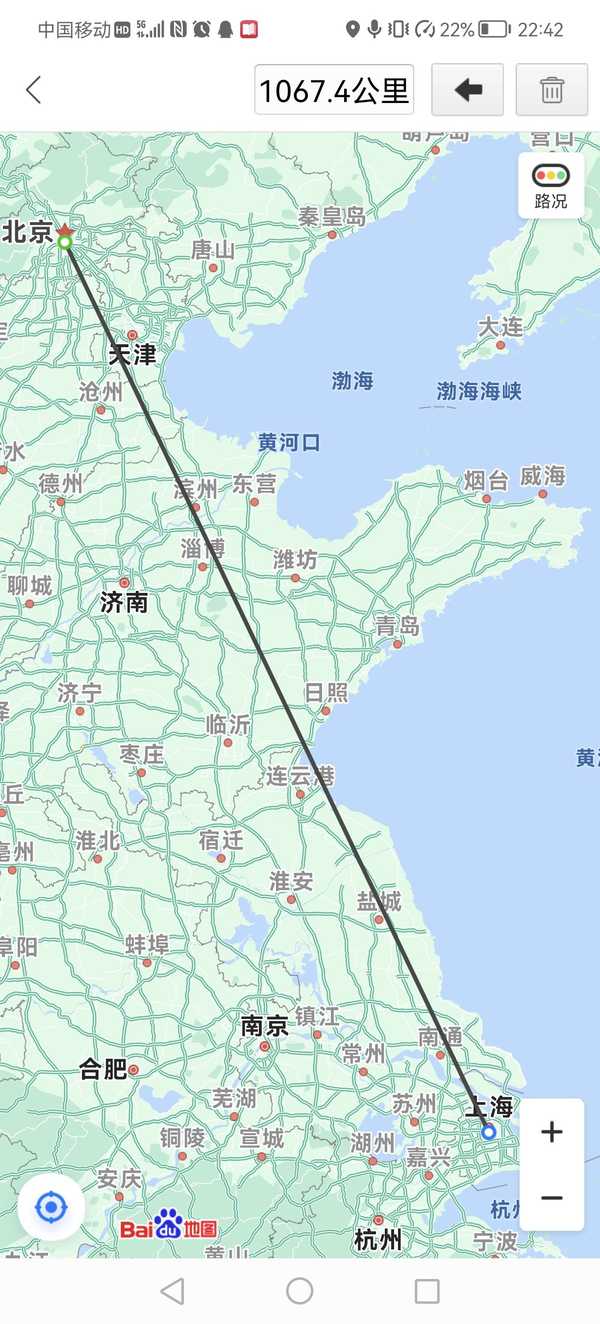Open the system recent apps view

point(427,1291)
